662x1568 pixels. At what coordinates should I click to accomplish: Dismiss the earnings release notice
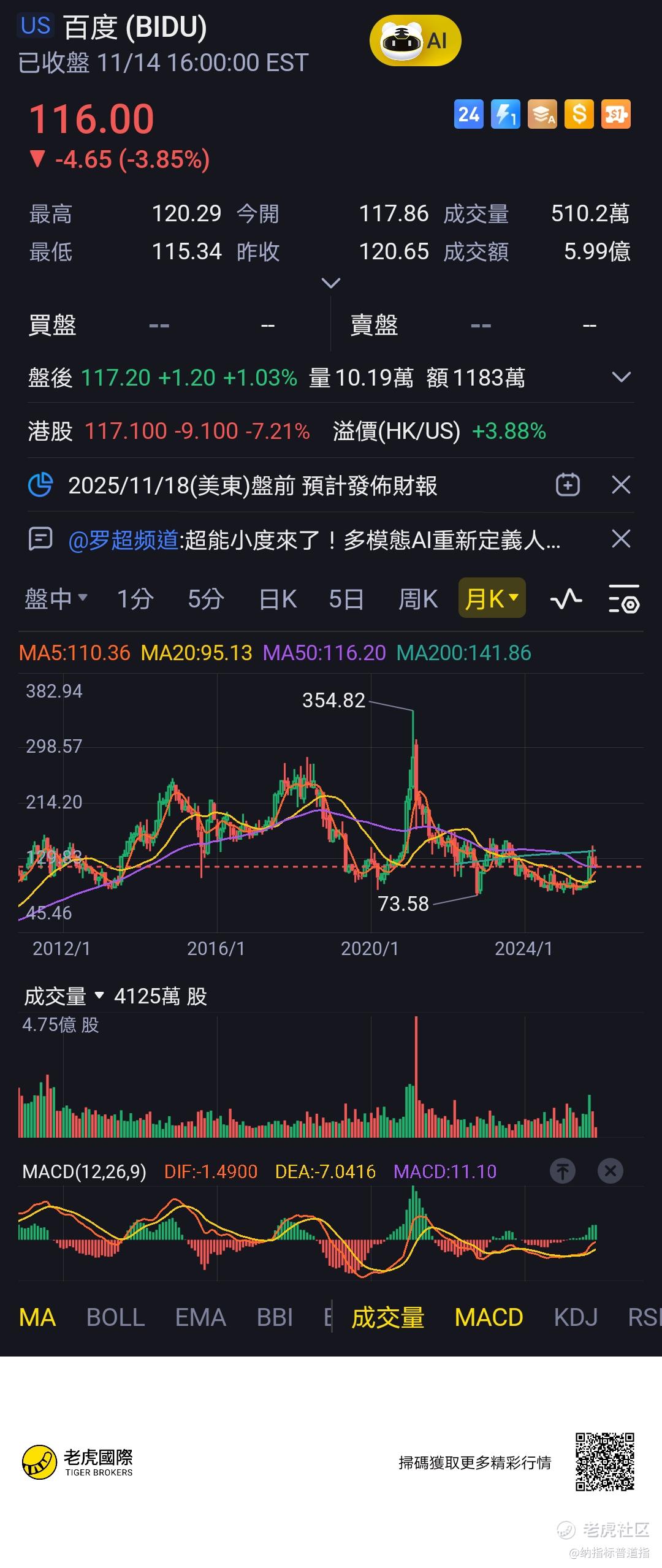pyautogui.click(x=621, y=485)
